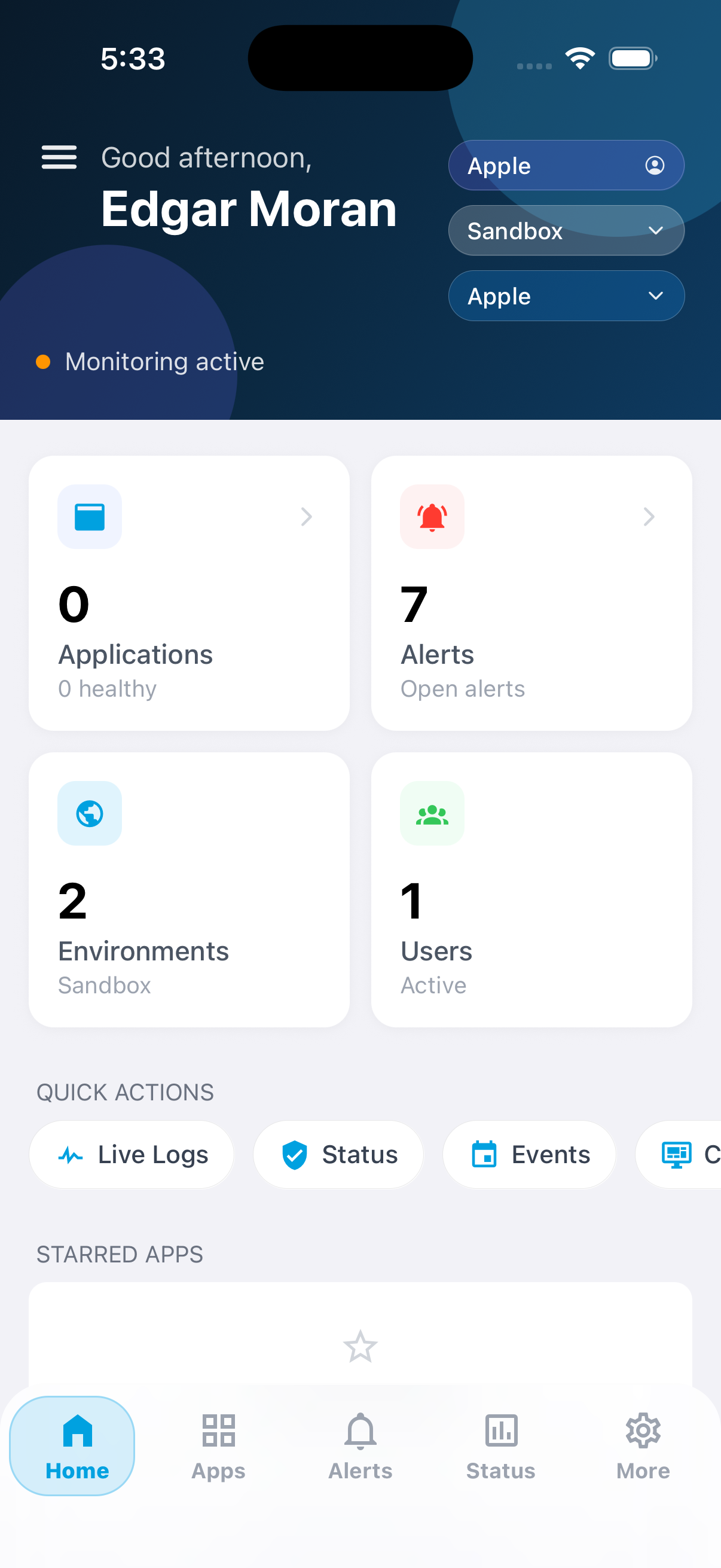Tap the More gear icon
The height and width of the screenshot is (1568, 721).
pyautogui.click(x=643, y=1430)
